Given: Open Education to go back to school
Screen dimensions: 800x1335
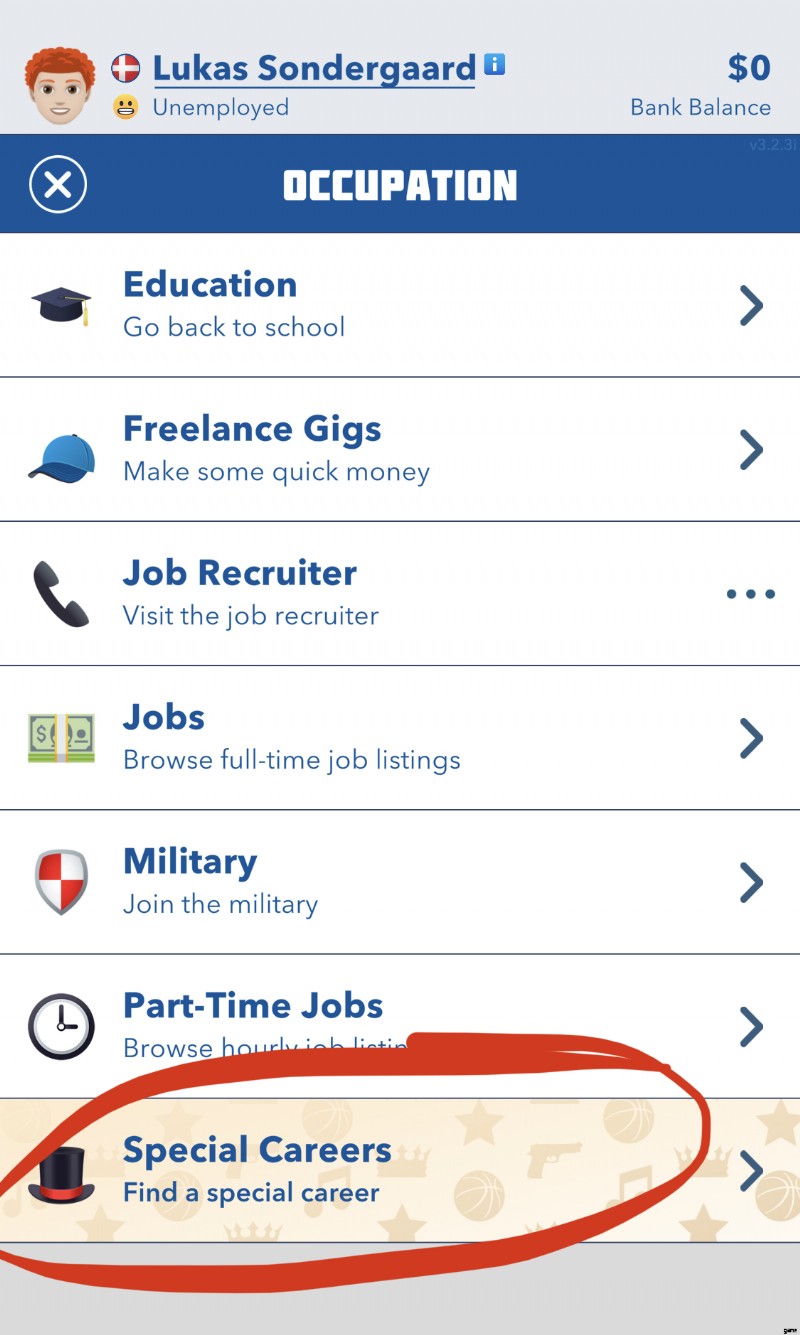Looking at the screenshot, I should (x=400, y=305).
